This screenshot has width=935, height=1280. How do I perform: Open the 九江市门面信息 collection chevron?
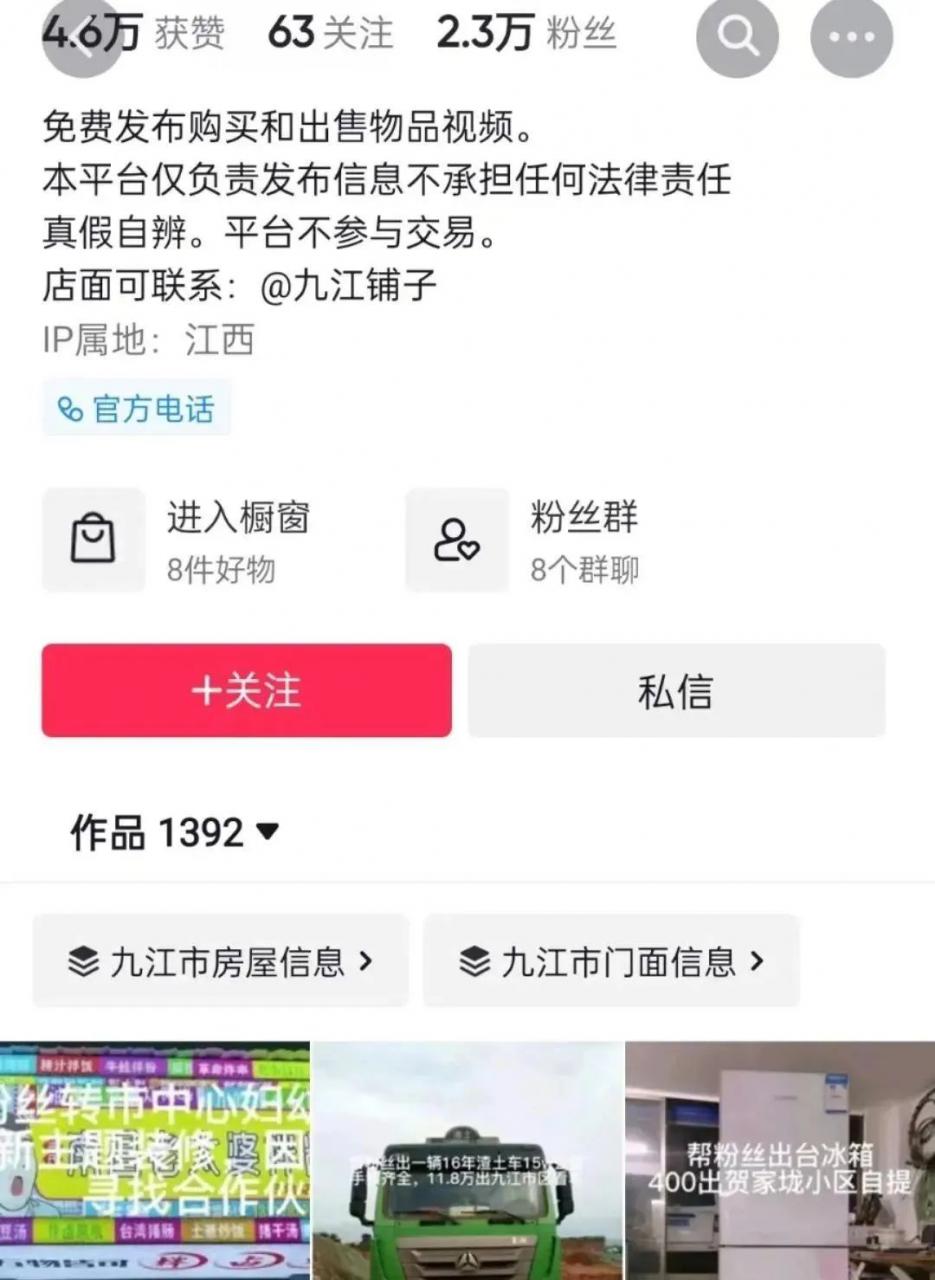759,960
